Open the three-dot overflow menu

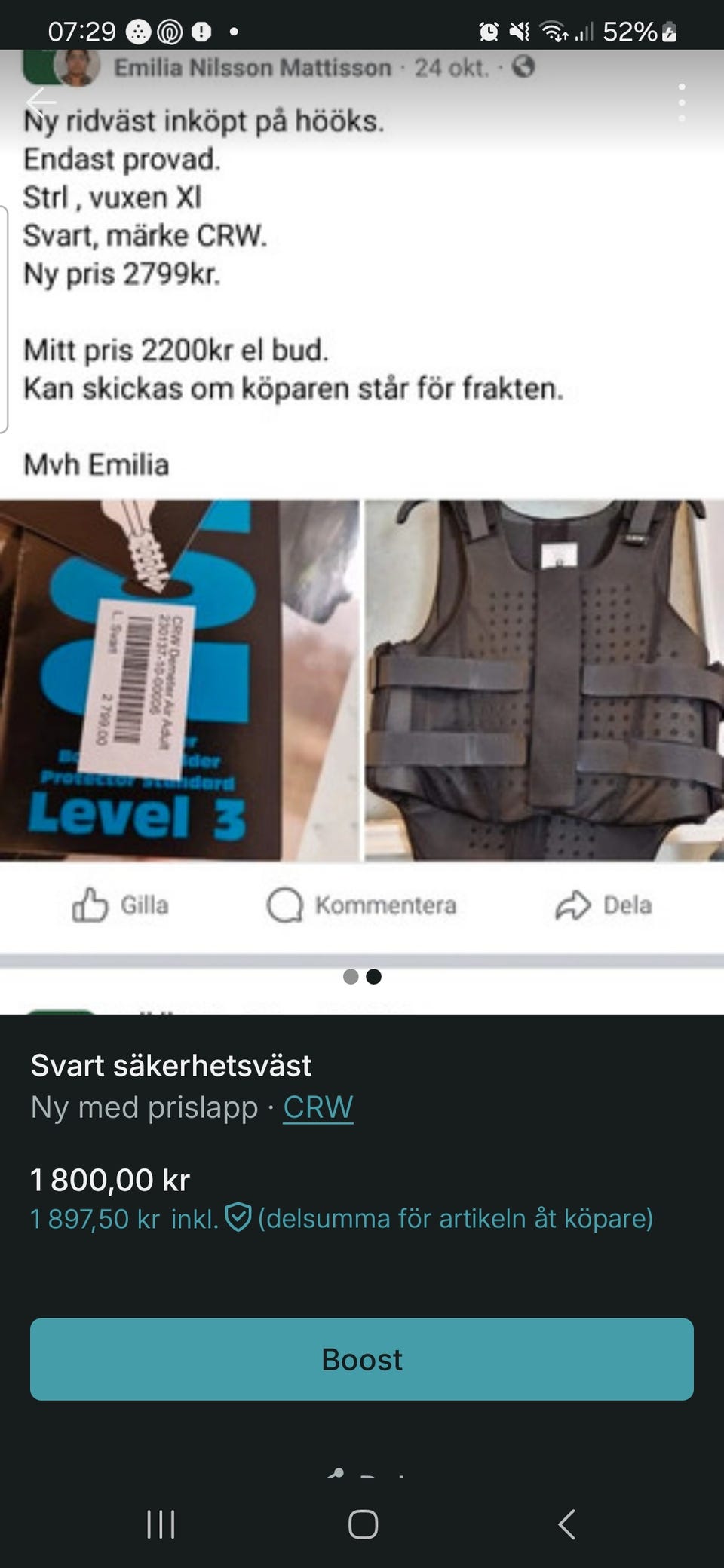click(682, 103)
